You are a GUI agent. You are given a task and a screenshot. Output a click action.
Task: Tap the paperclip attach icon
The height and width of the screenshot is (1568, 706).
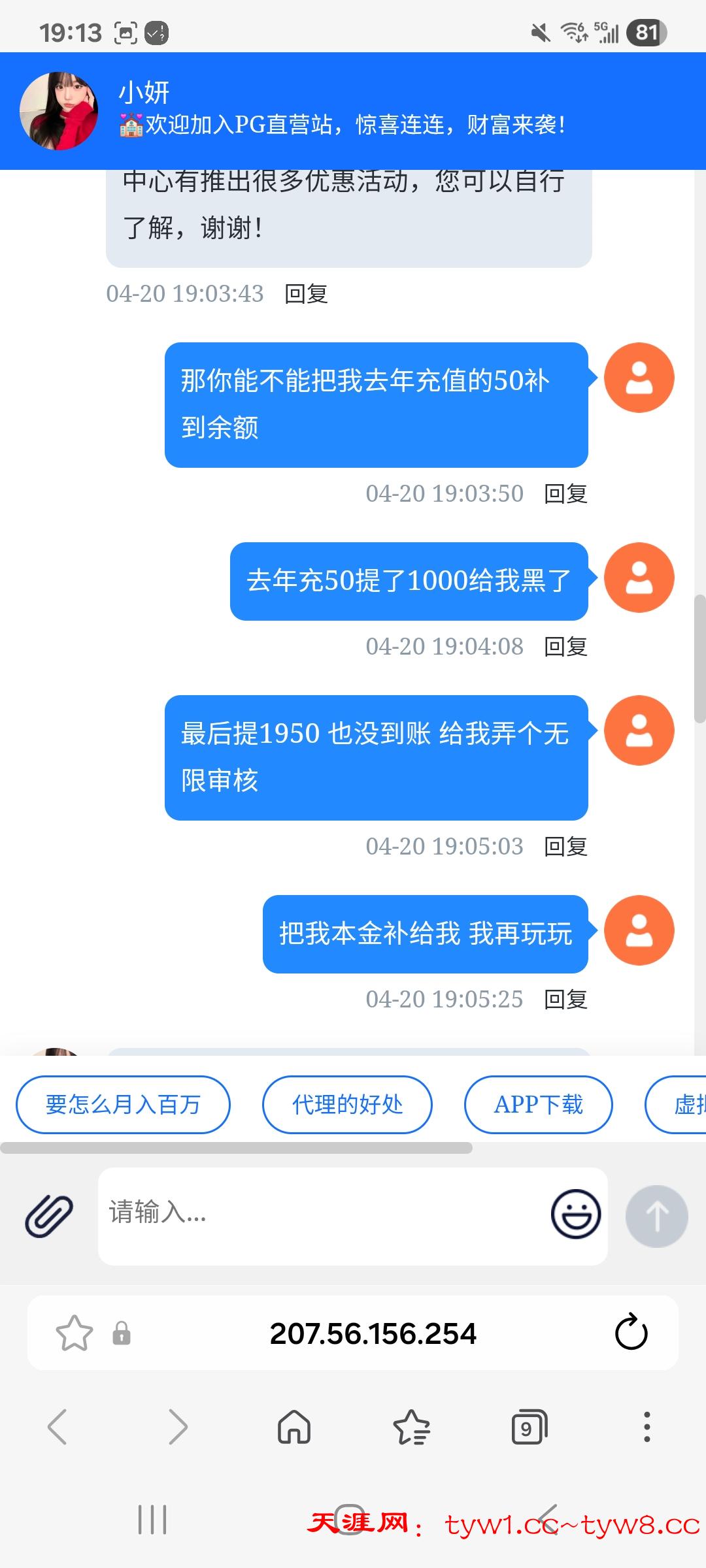pos(49,1216)
